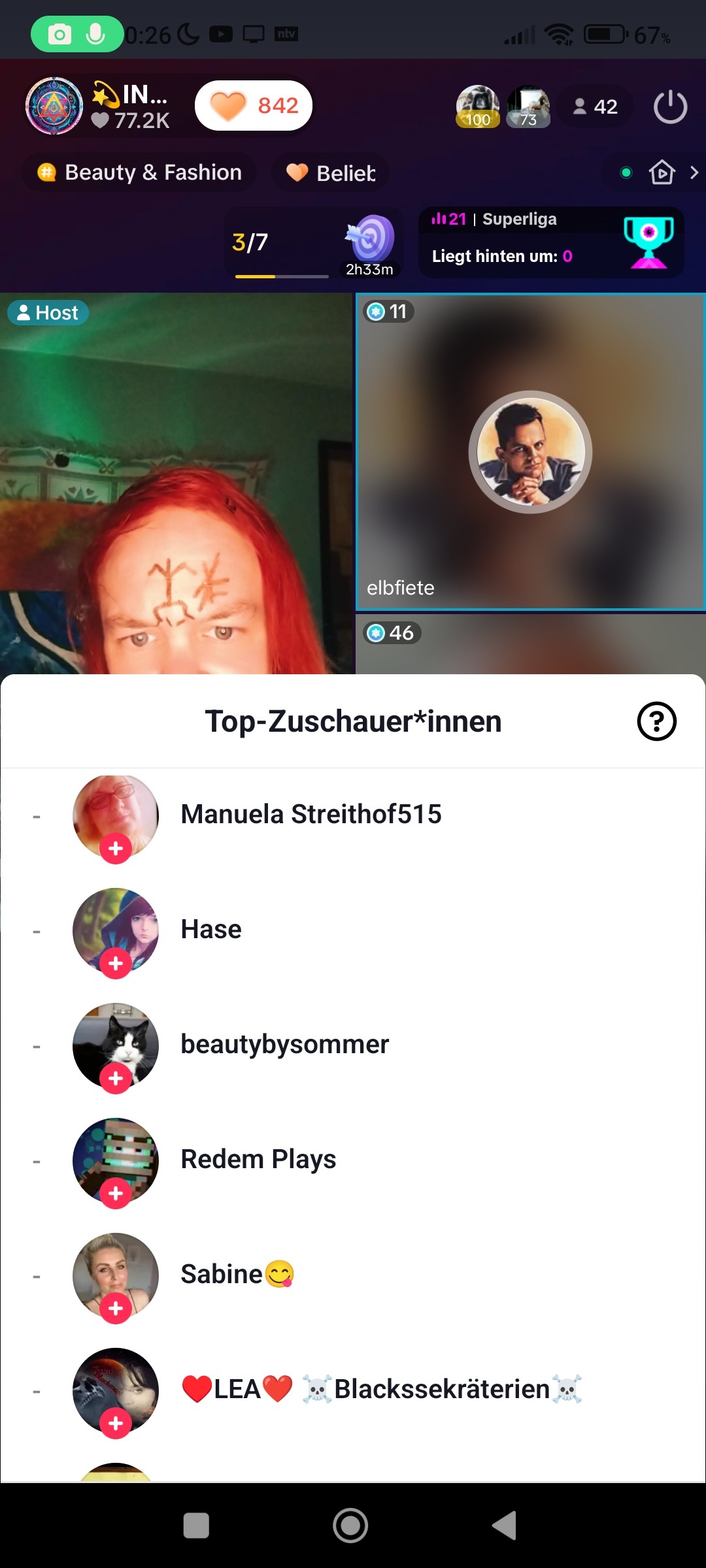This screenshot has width=706, height=1568.
Task: Follow viewer Hase
Action: pos(116,964)
